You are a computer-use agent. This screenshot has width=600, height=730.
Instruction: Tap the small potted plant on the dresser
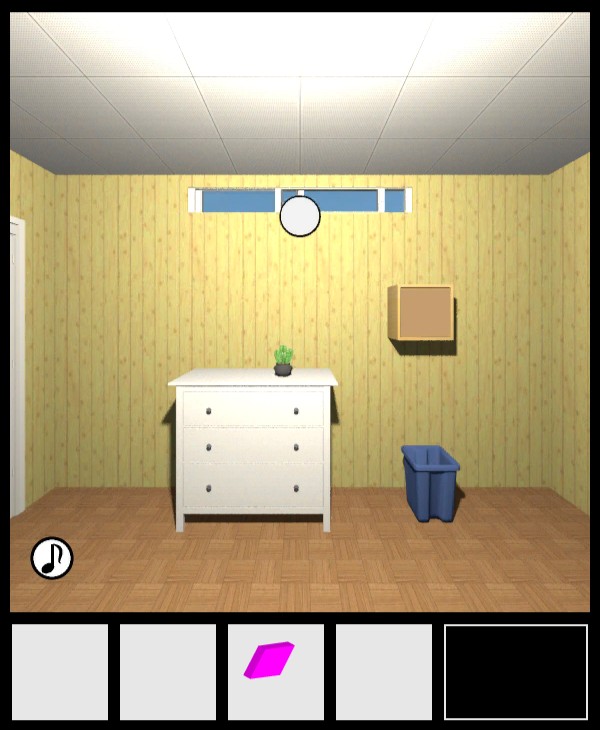tap(284, 360)
